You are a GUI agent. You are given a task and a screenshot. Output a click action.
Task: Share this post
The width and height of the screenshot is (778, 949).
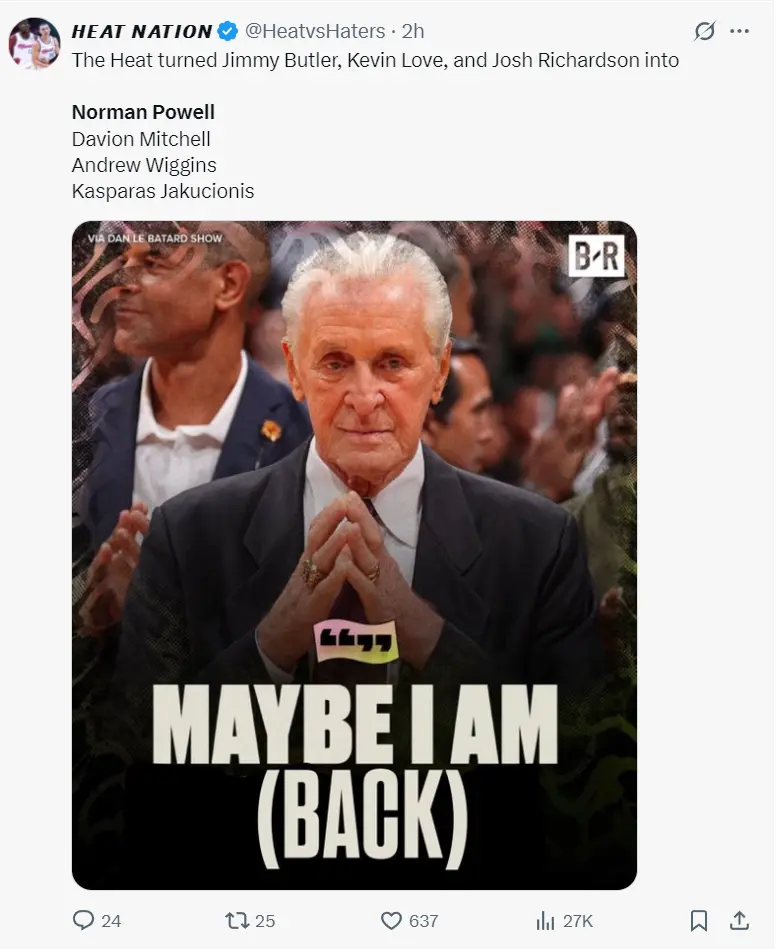[x=739, y=920]
